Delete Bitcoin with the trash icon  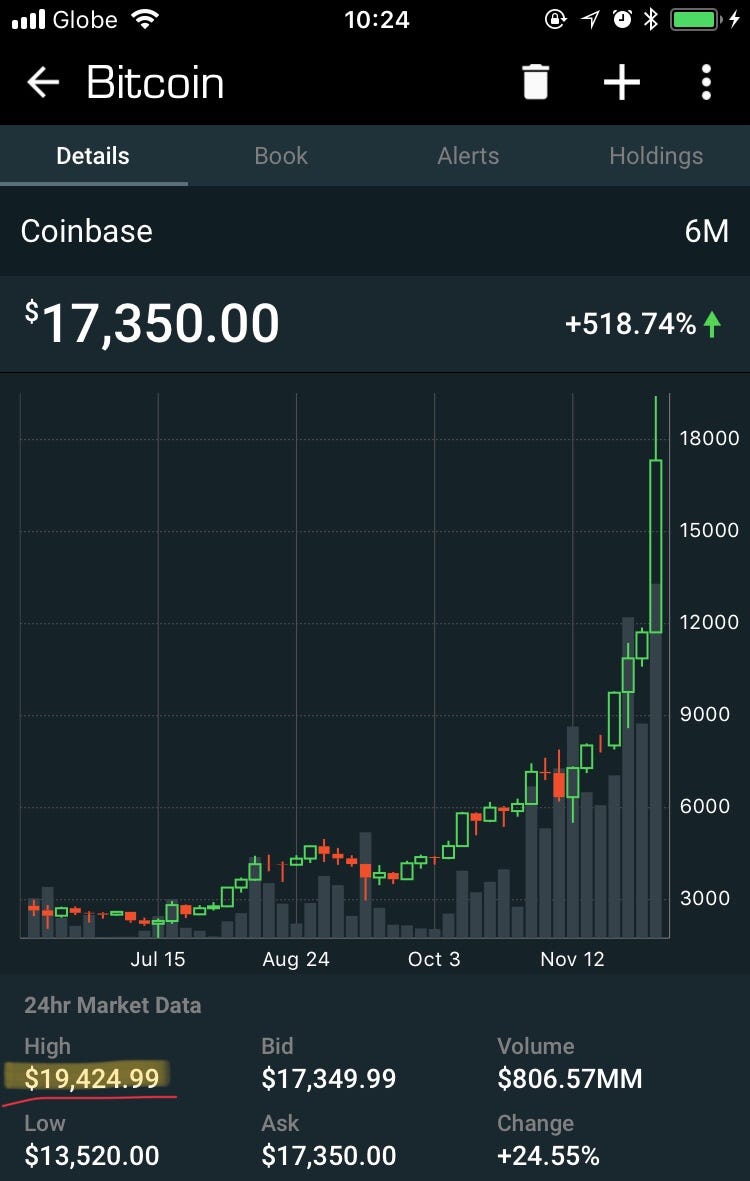[x=536, y=82]
